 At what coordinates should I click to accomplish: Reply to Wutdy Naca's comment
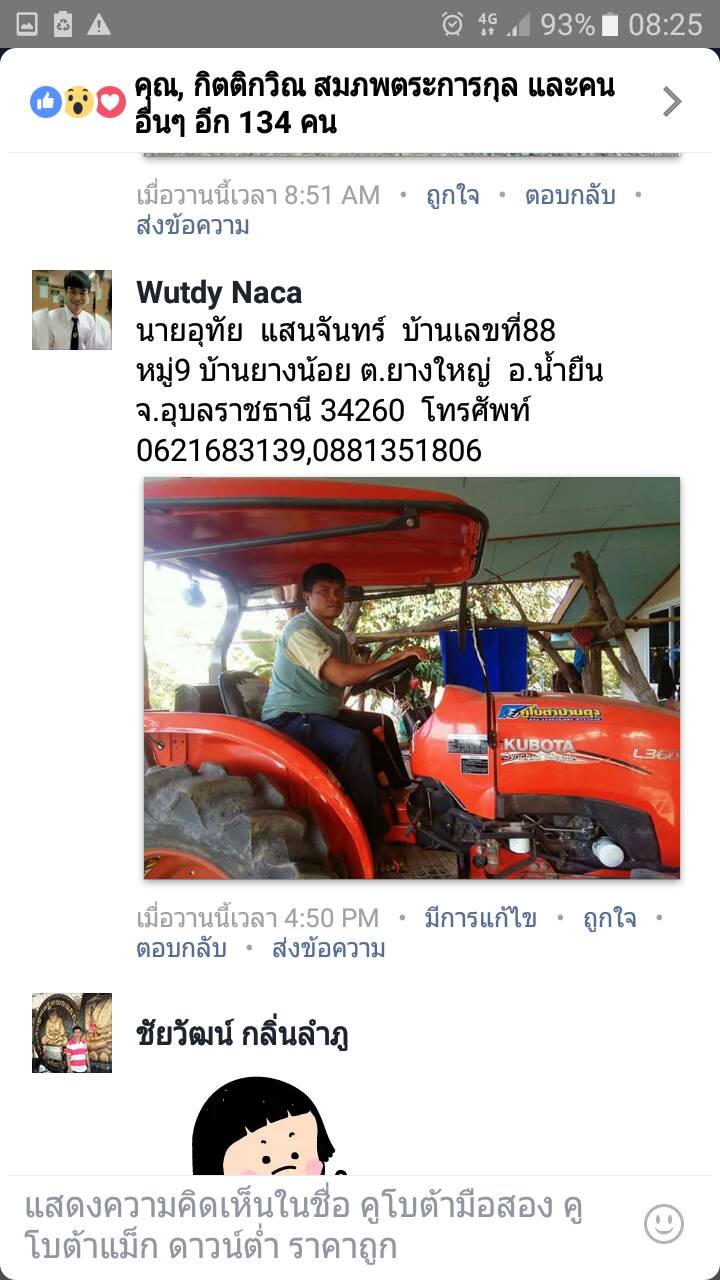pos(181,948)
